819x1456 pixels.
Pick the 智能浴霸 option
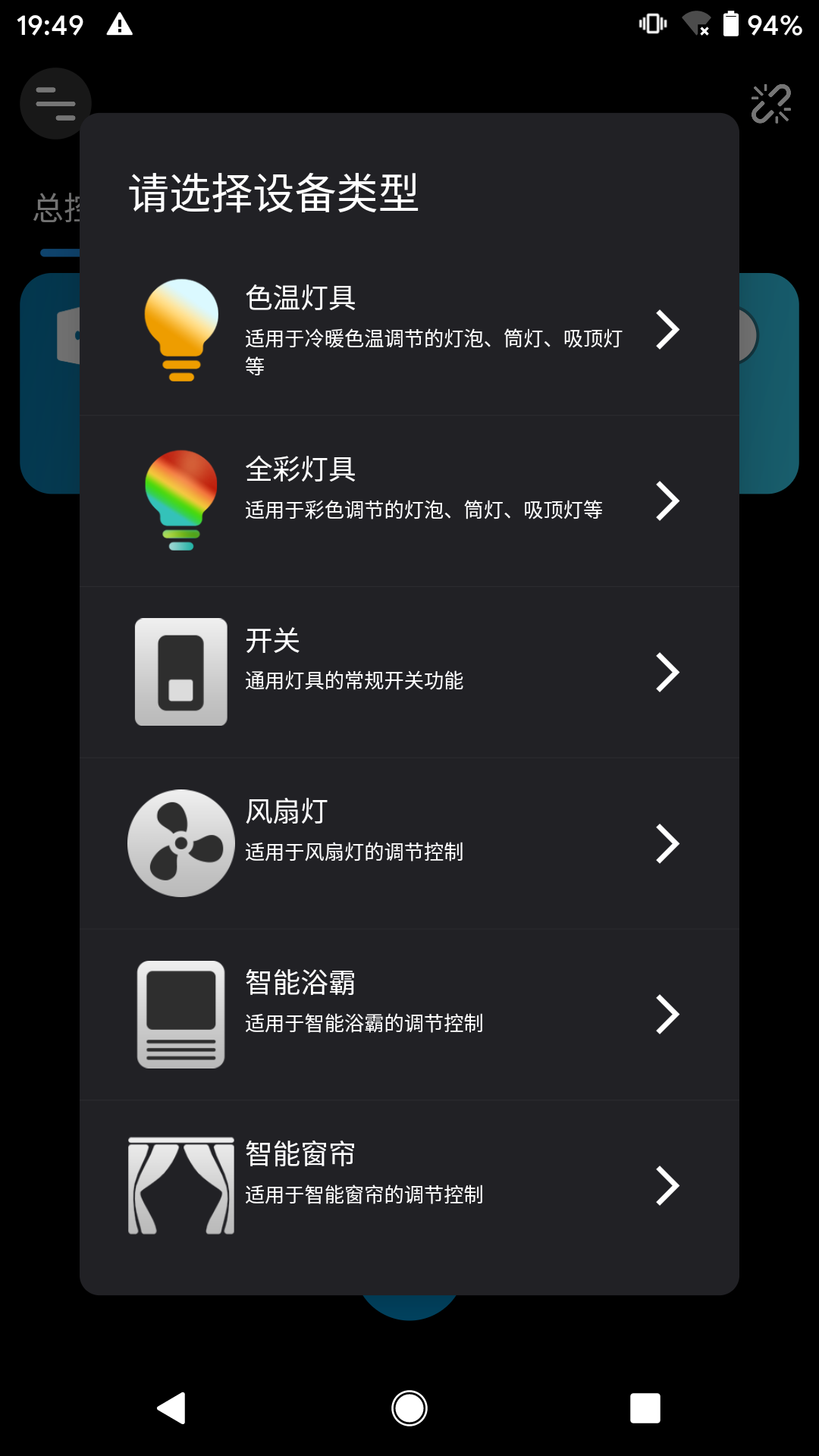pos(409,1015)
